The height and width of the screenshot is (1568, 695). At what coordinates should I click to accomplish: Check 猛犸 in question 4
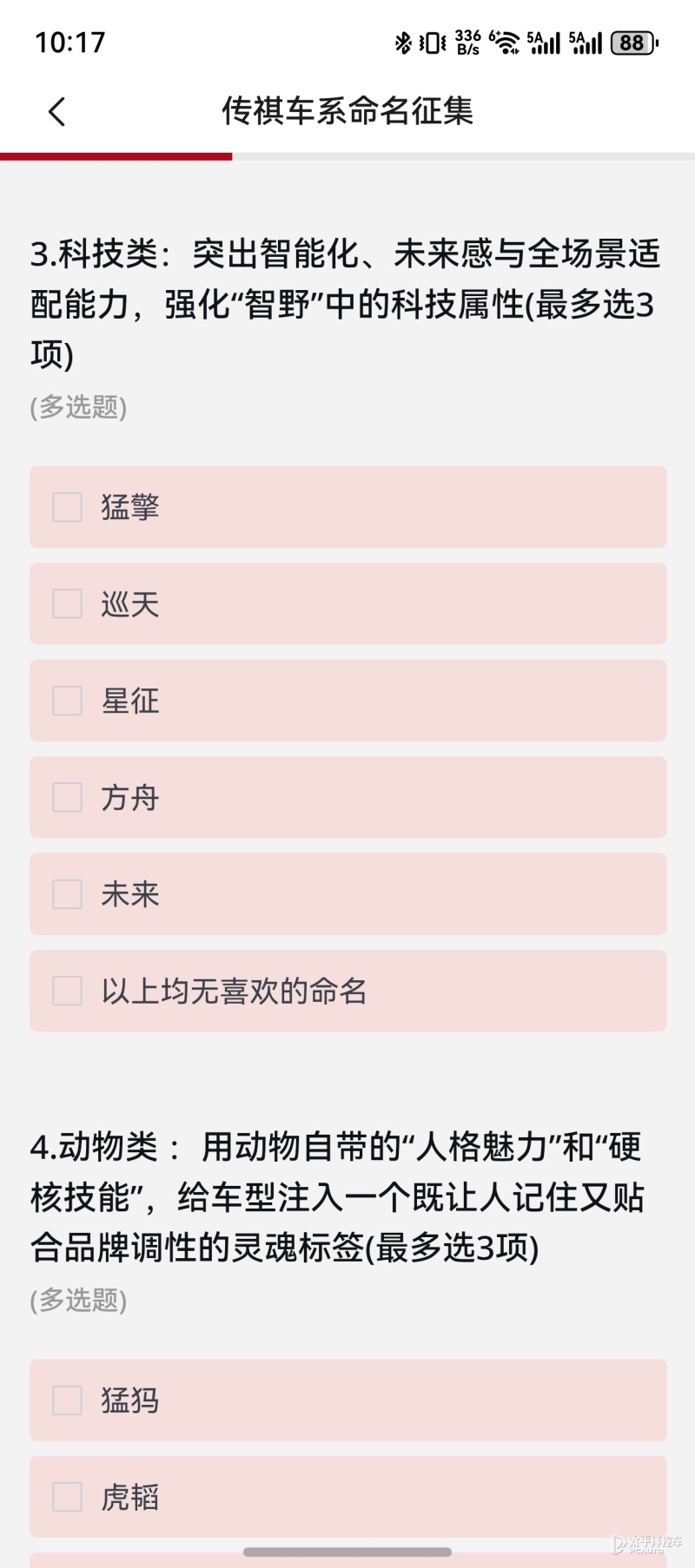point(66,1400)
